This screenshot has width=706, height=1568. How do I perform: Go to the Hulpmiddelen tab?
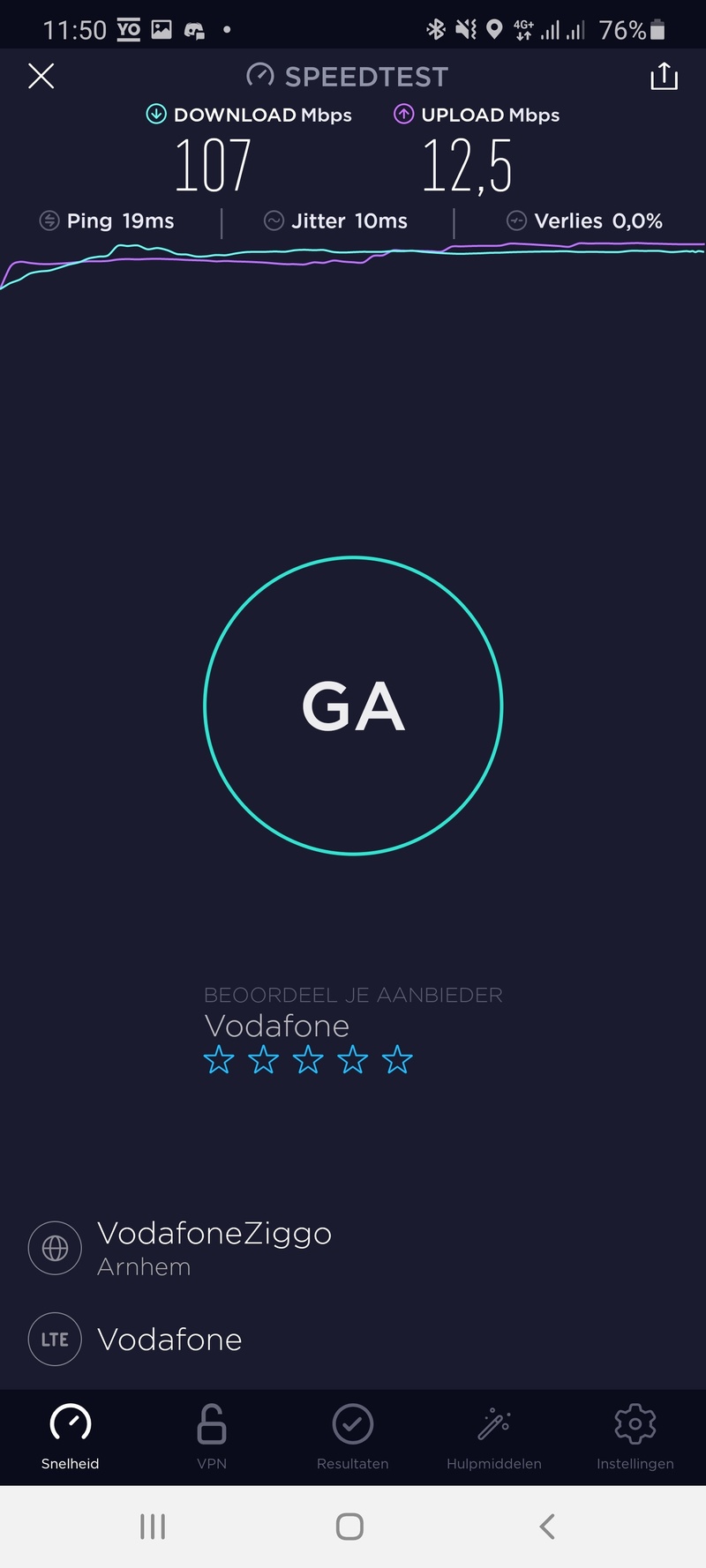coord(494,1437)
